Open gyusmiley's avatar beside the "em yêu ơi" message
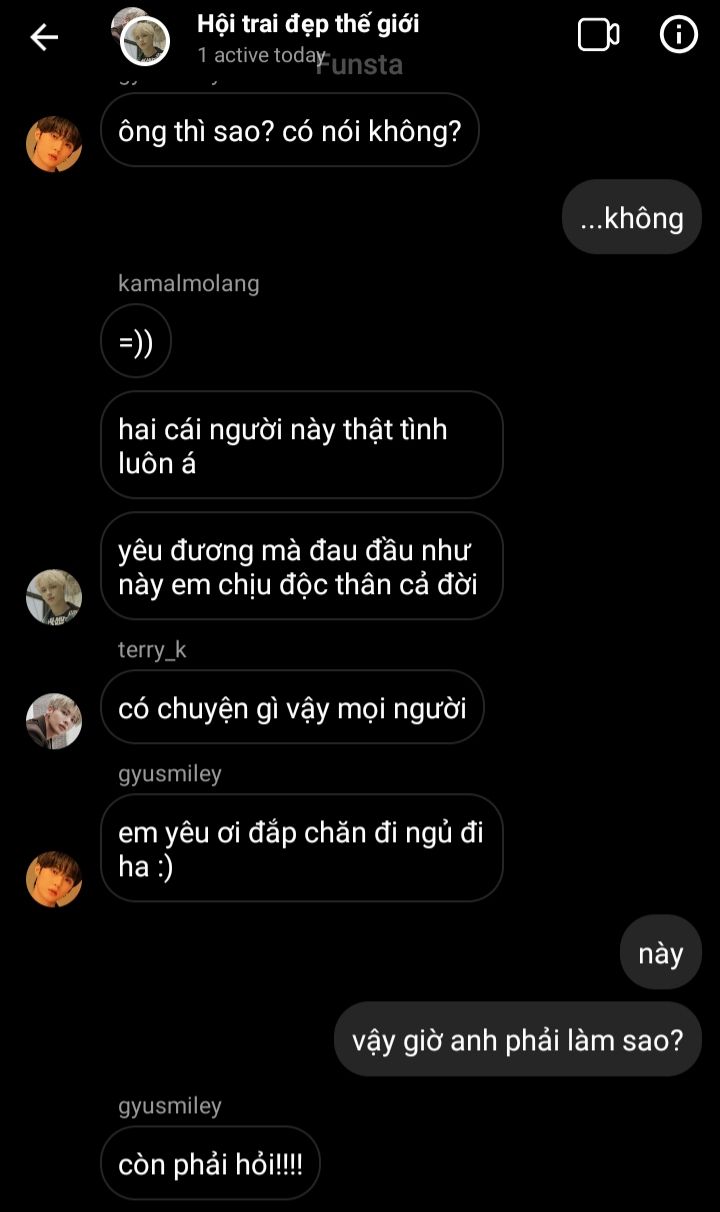The height and width of the screenshot is (1212, 720). (53, 879)
